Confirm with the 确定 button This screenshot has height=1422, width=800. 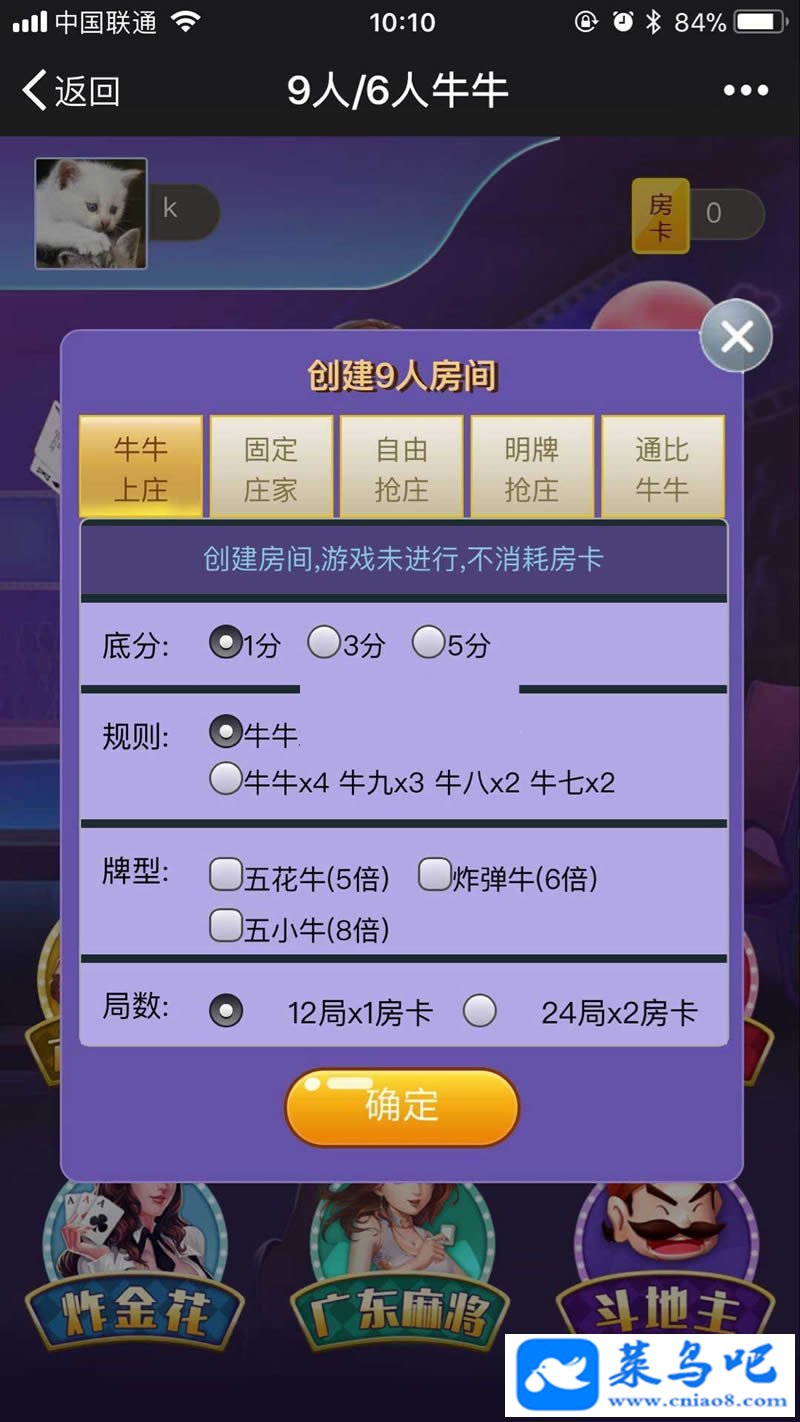click(401, 1106)
